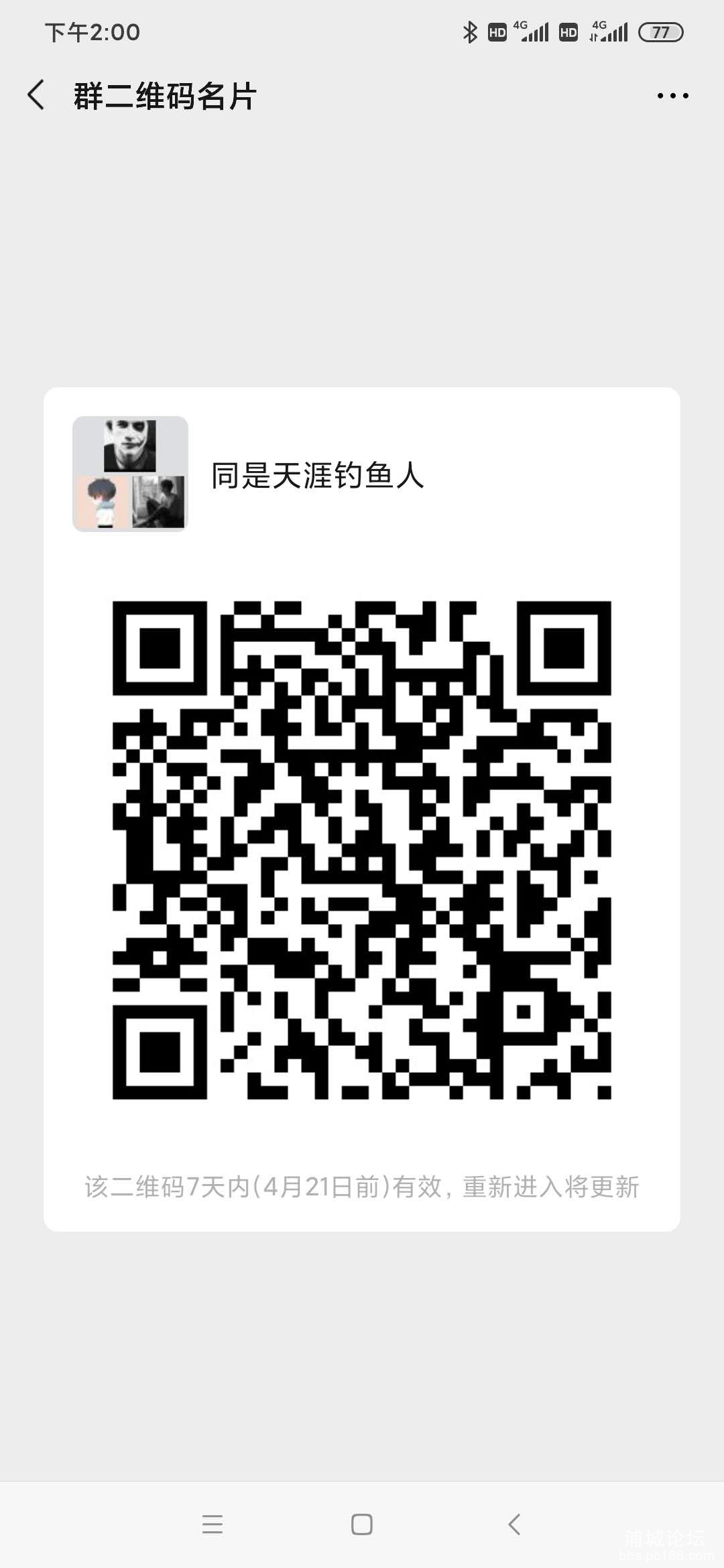This screenshot has height=1568, width=724.
Task: Tap the title 群二维码名片
Action: 166,94
